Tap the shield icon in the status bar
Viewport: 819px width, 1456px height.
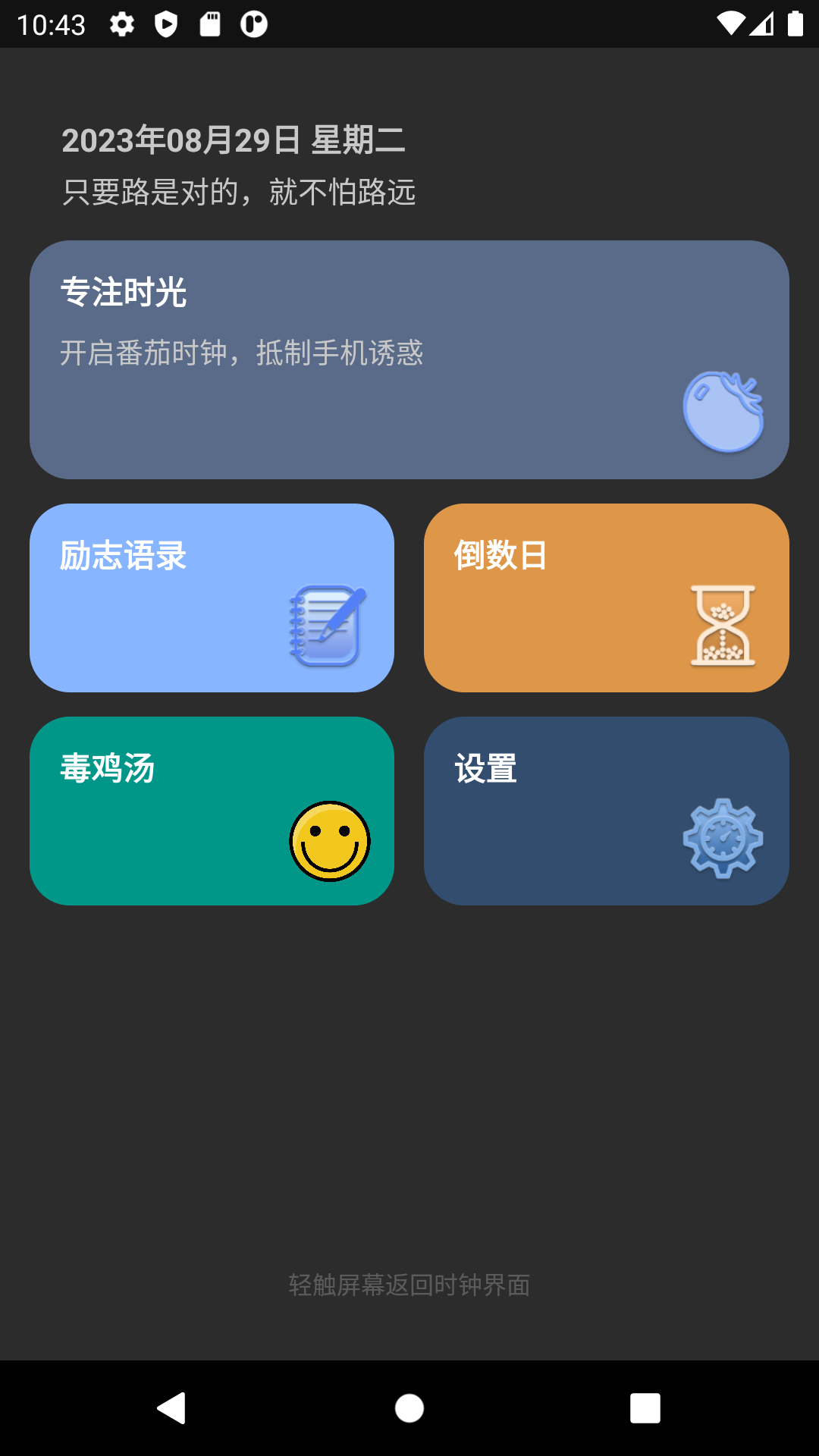[167, 24]
